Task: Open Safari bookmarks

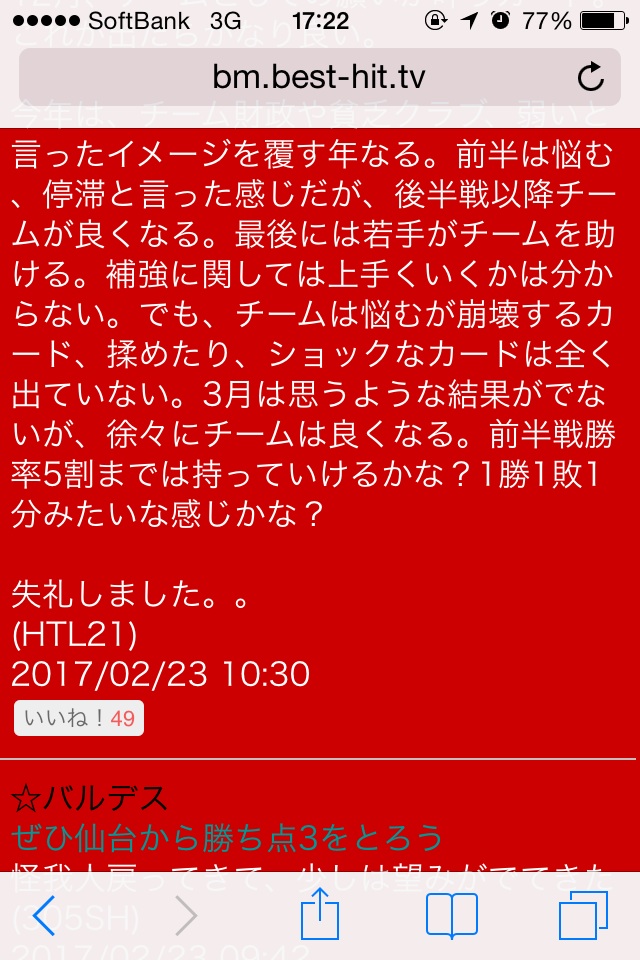Action: [x=452, y=915]
